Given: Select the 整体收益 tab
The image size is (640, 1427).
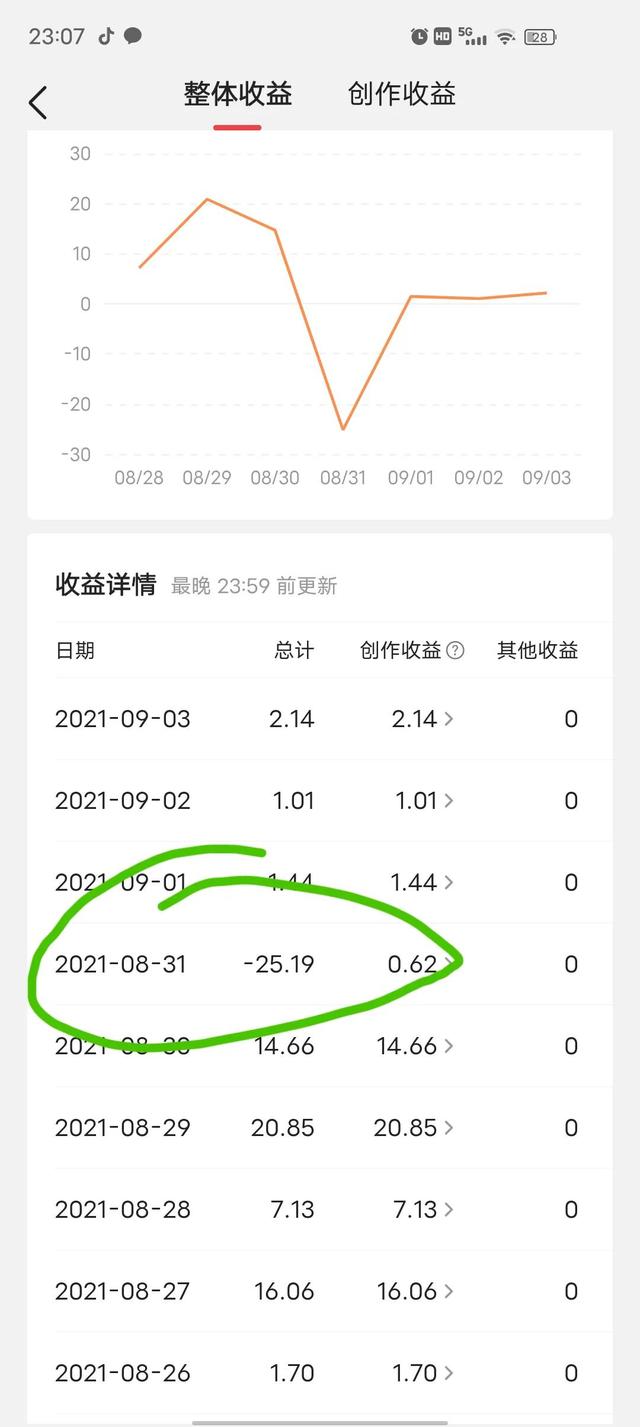Looking at the screenshot, I should pos(238,94).
